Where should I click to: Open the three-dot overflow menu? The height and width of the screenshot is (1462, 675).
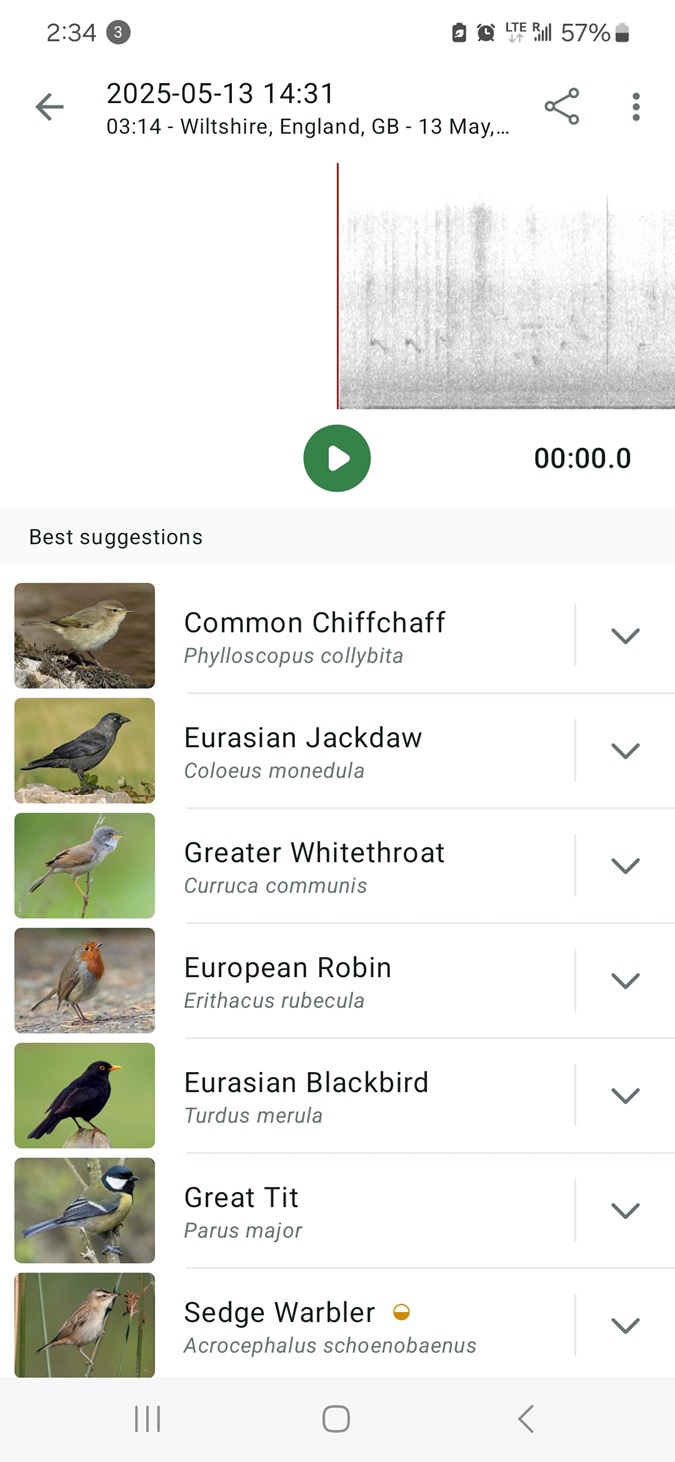pyautogui.click(x=636, y=107)
